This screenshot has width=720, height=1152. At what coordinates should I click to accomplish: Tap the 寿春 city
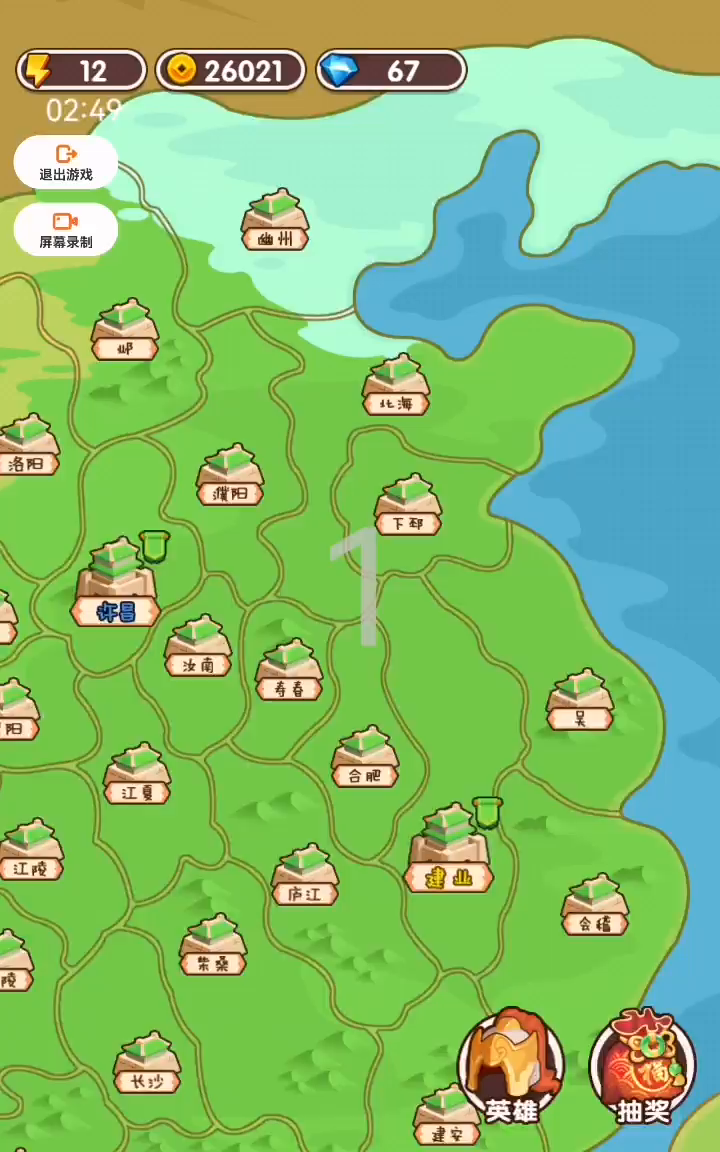[289, 670]
